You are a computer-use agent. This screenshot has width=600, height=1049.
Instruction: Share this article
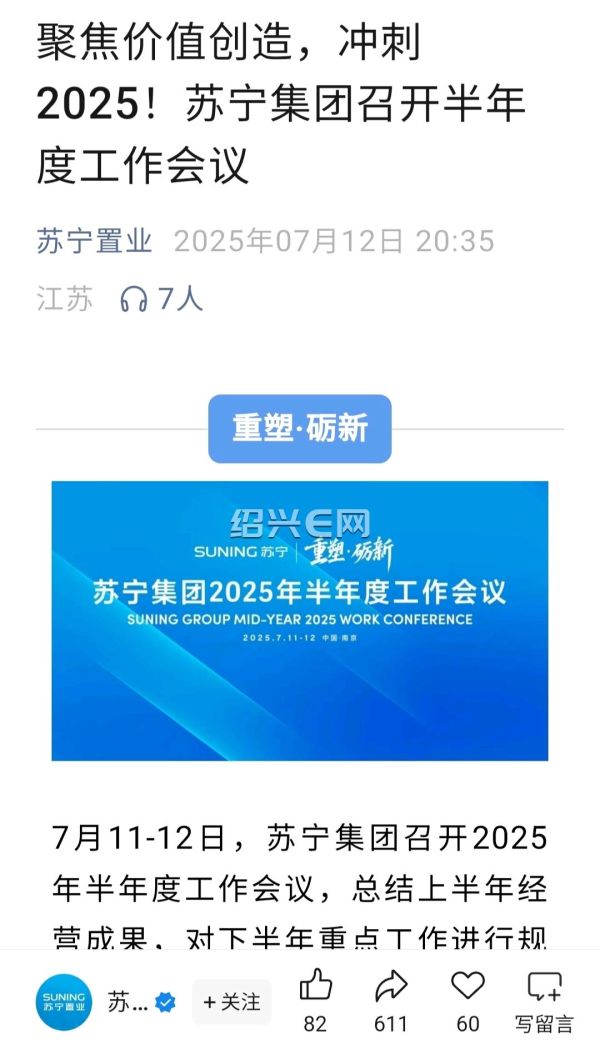point(391,988)
